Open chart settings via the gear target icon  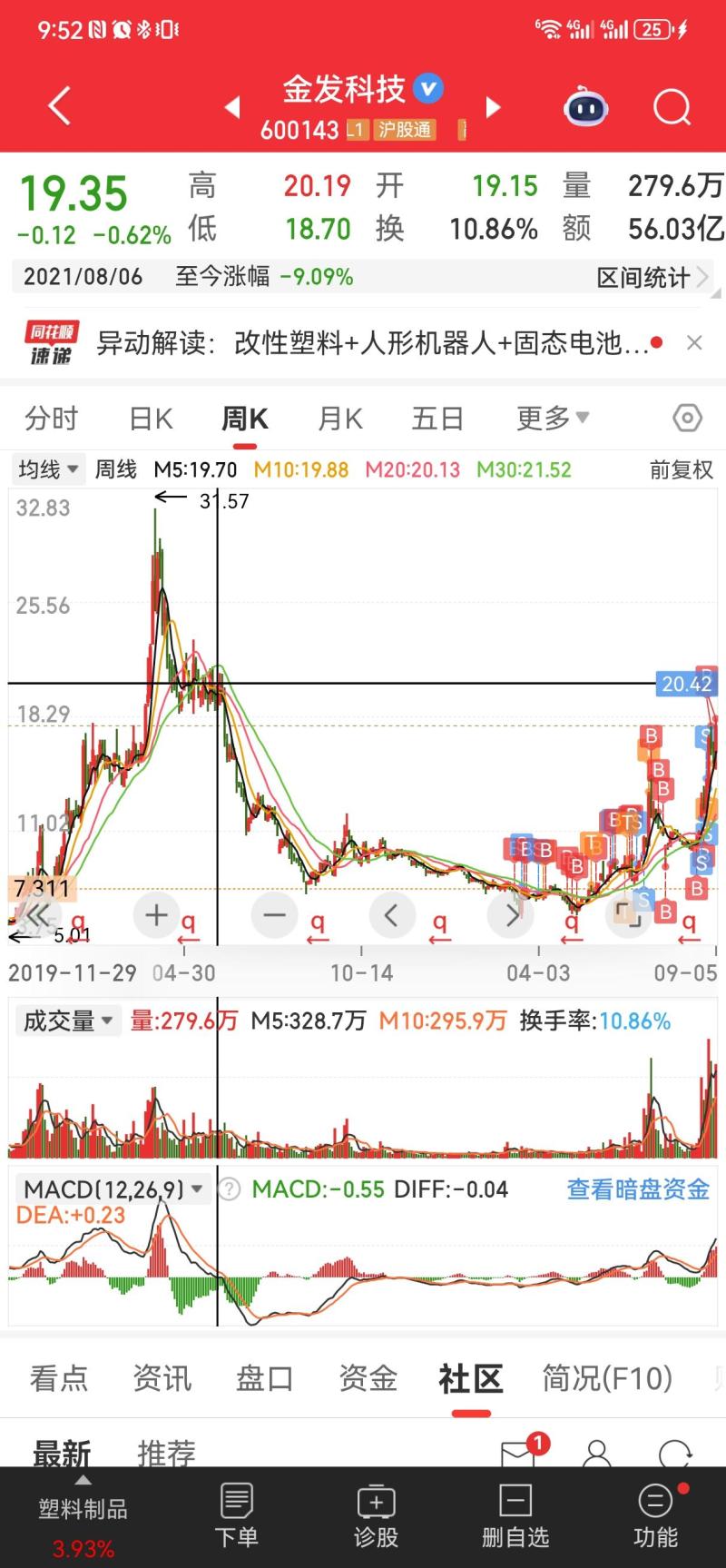(x=687, y=418)
